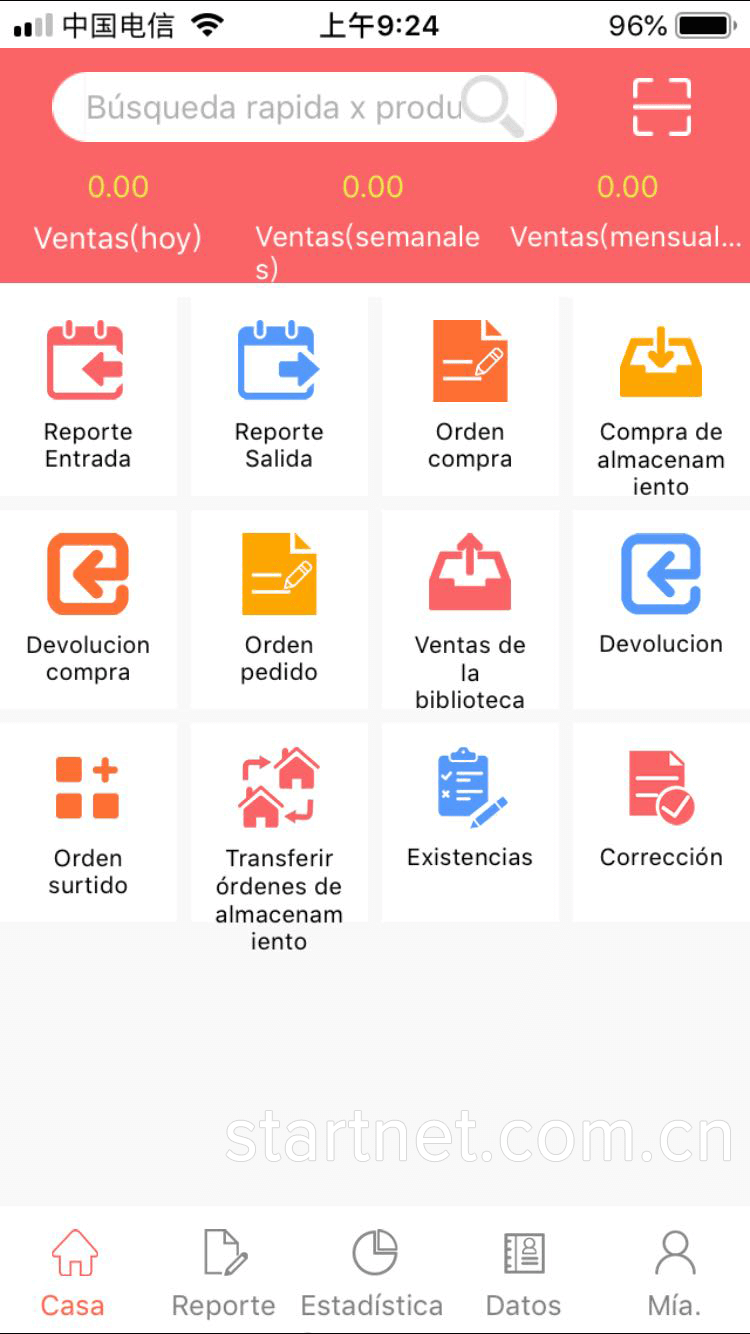
Task: Open Reporte Entrada
Action: [88, 396]
